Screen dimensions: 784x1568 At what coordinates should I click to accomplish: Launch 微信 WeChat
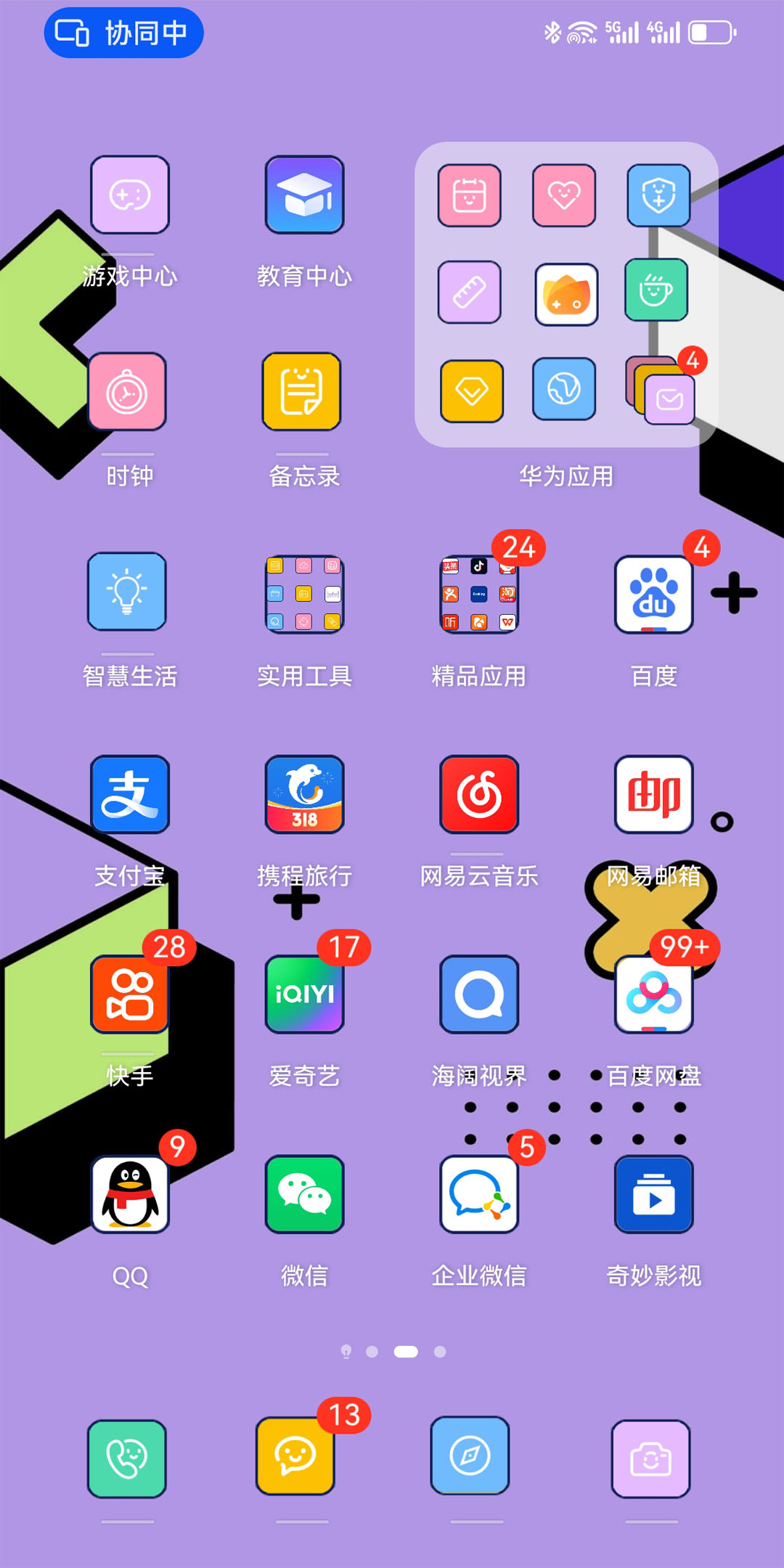[304, 1194]
